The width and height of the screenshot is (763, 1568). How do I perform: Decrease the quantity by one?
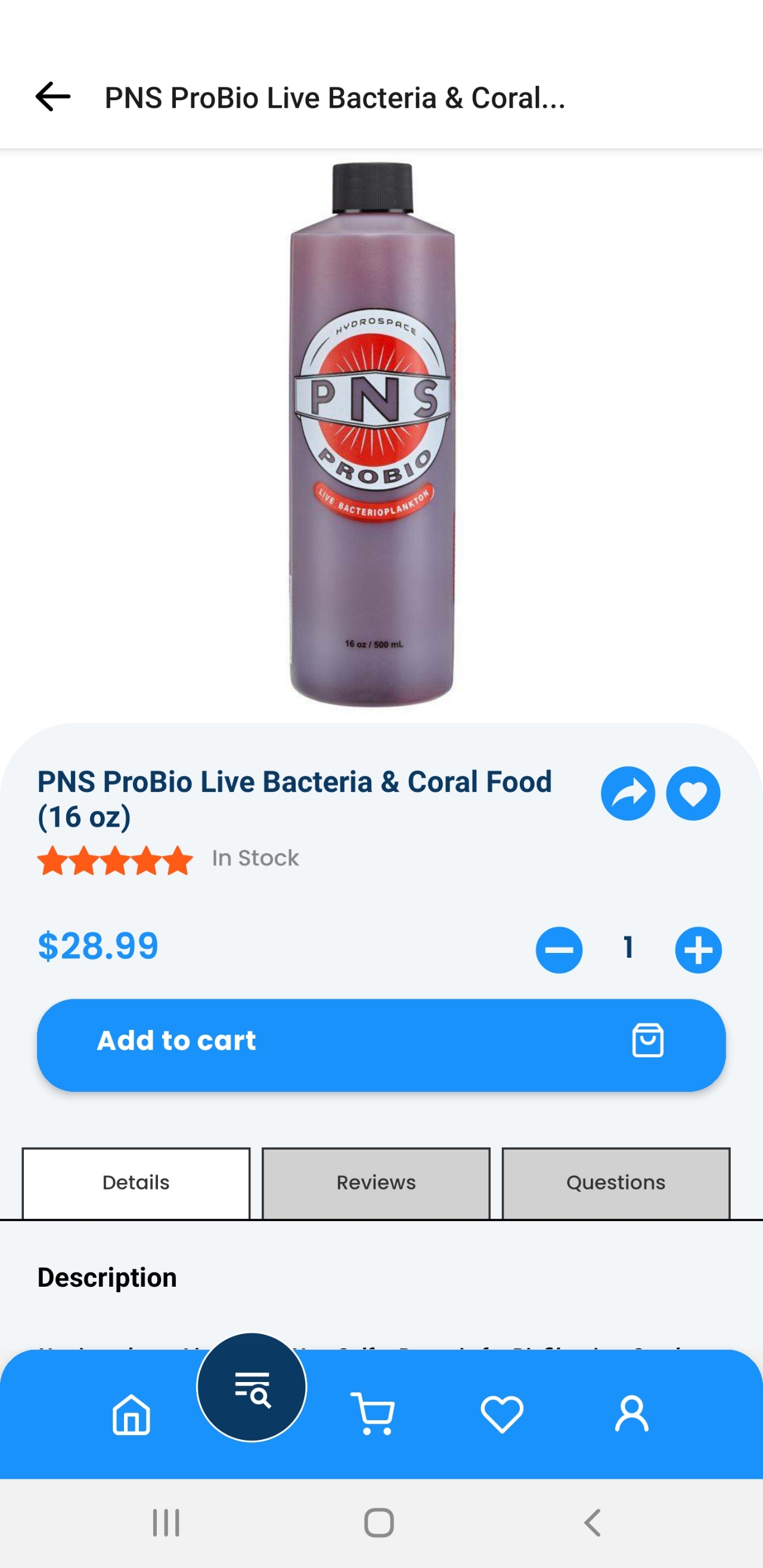click(559, 949)
